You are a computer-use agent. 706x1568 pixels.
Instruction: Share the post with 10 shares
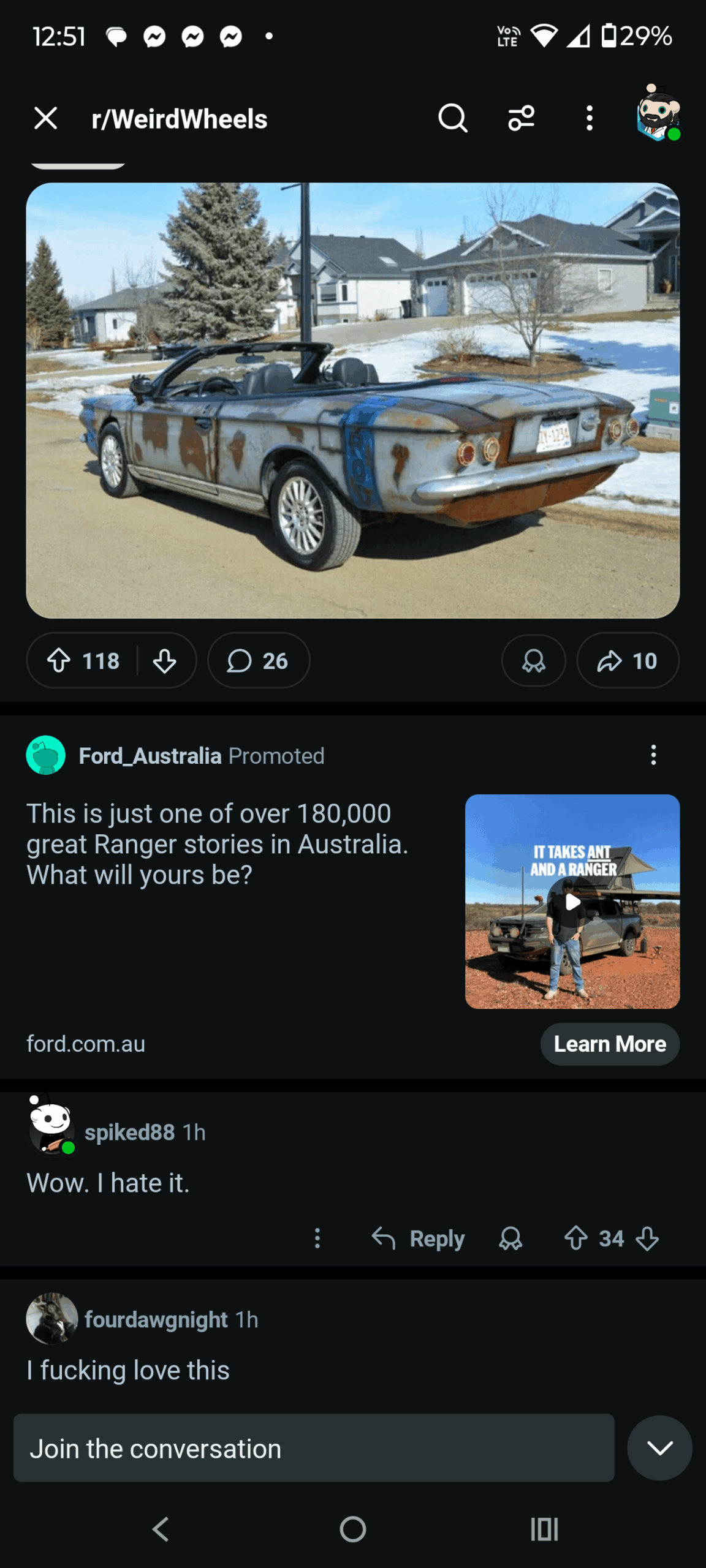tap(628, 661)
